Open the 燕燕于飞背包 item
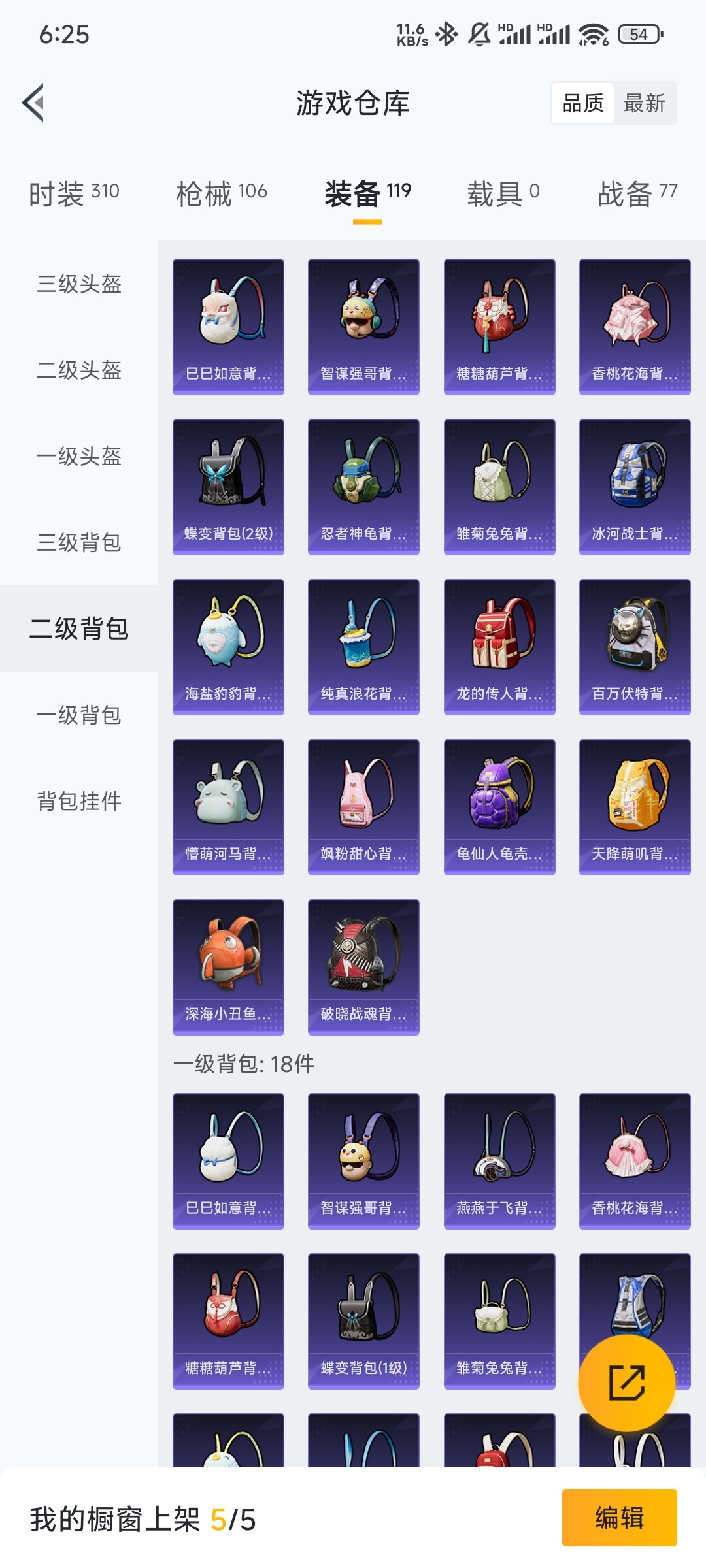706x1568 pixels. pos(499,1161)
